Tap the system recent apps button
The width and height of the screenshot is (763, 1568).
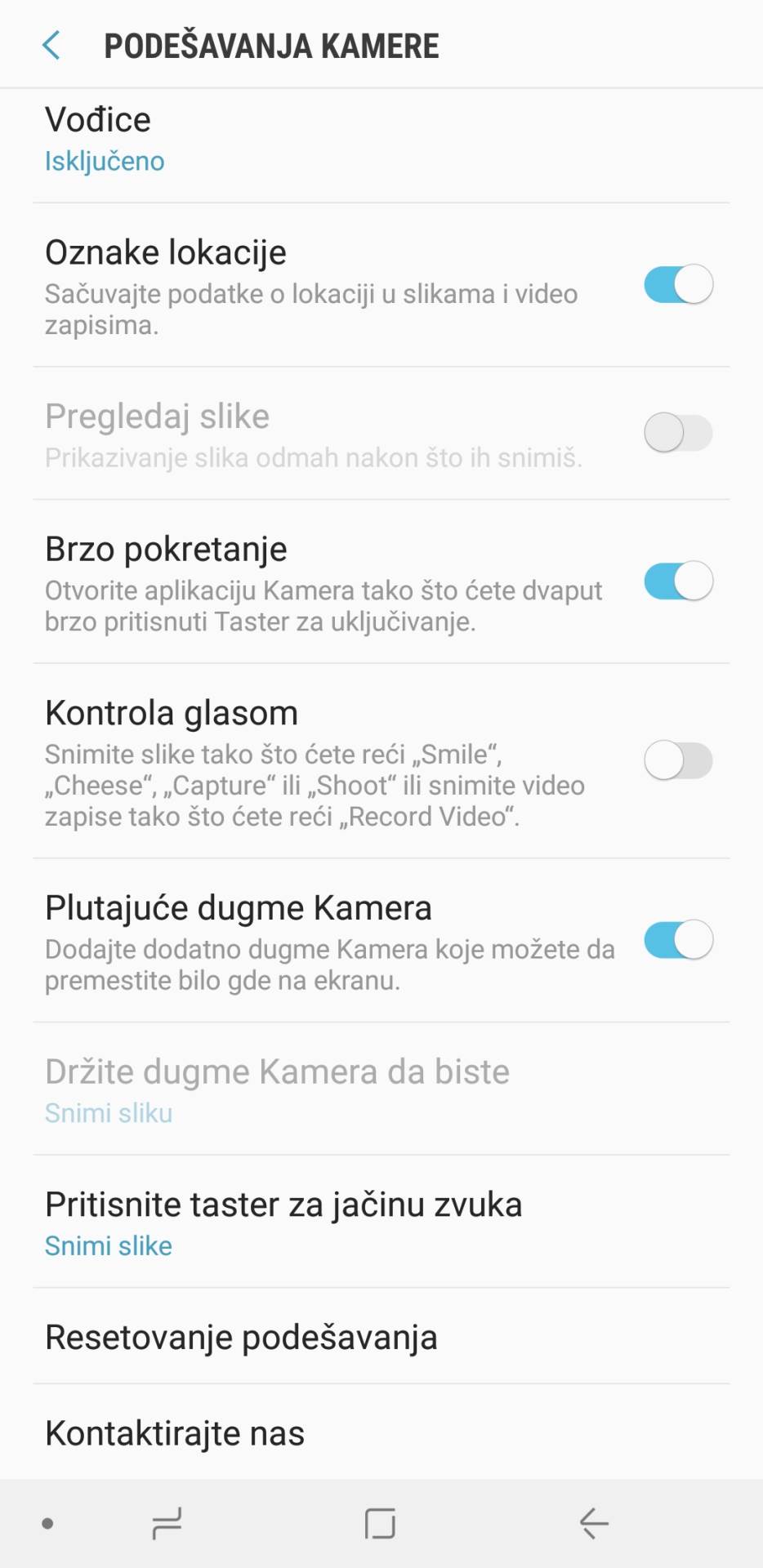click(167, 1523)
